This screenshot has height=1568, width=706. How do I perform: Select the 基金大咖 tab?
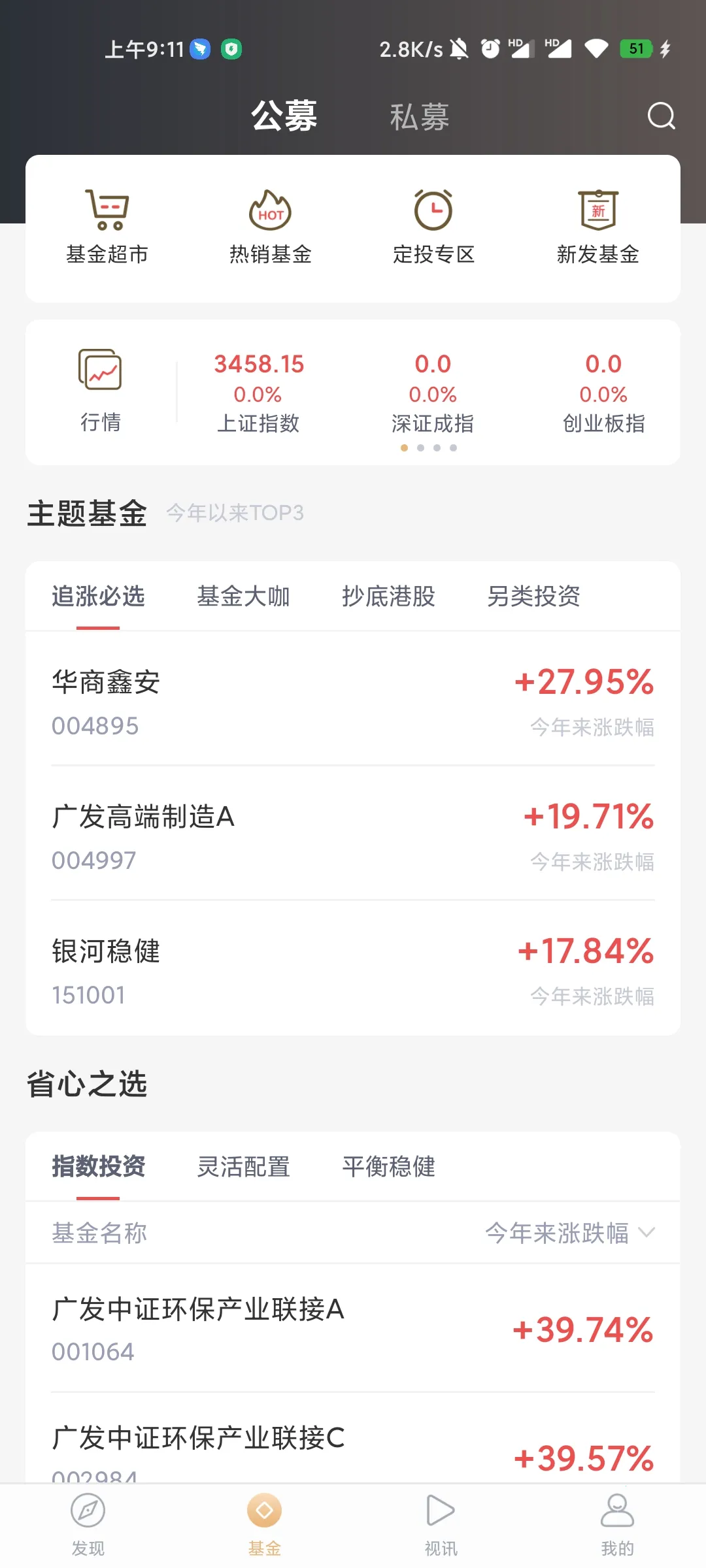(x=243, y=596)
